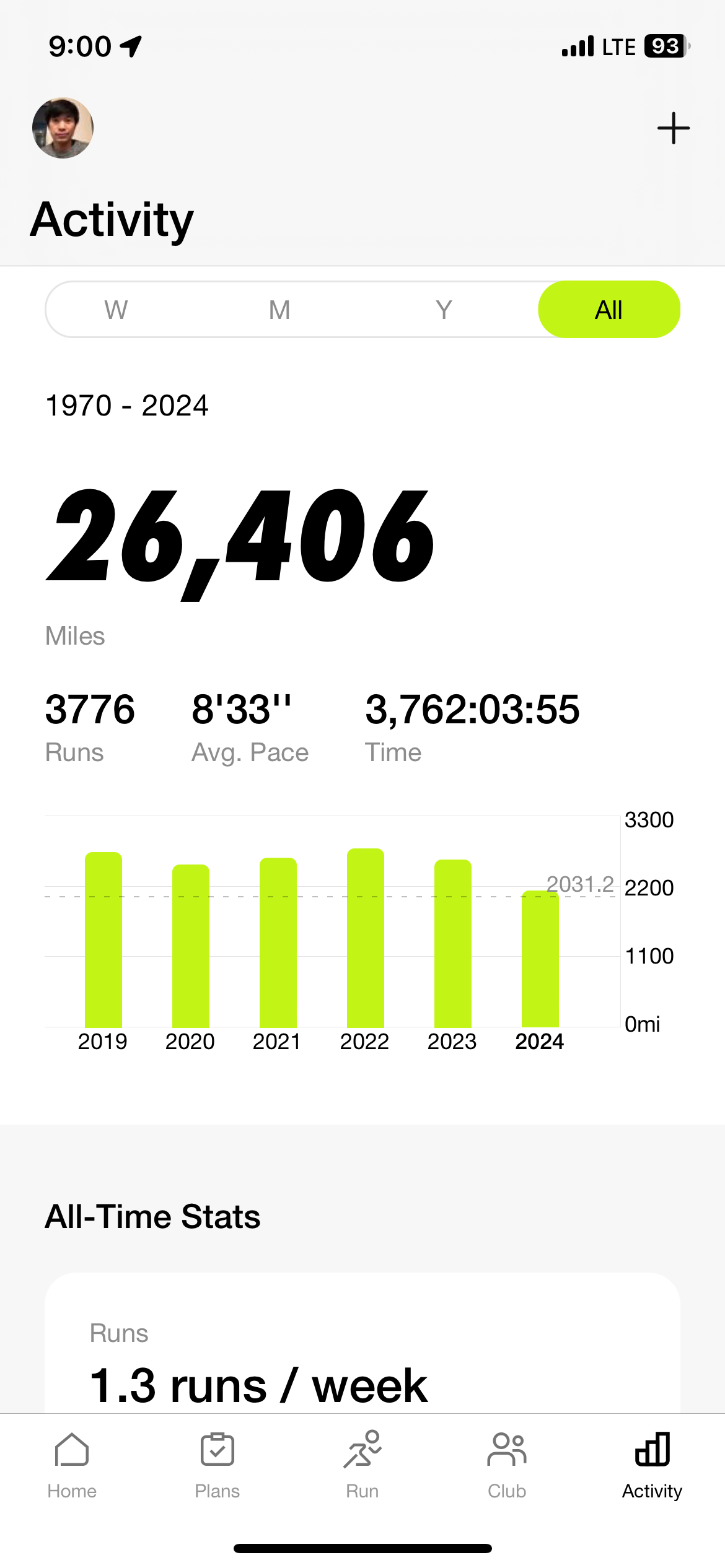Select the 2019 bar in chart
The image size is (725, 1568).
point(103,939)
